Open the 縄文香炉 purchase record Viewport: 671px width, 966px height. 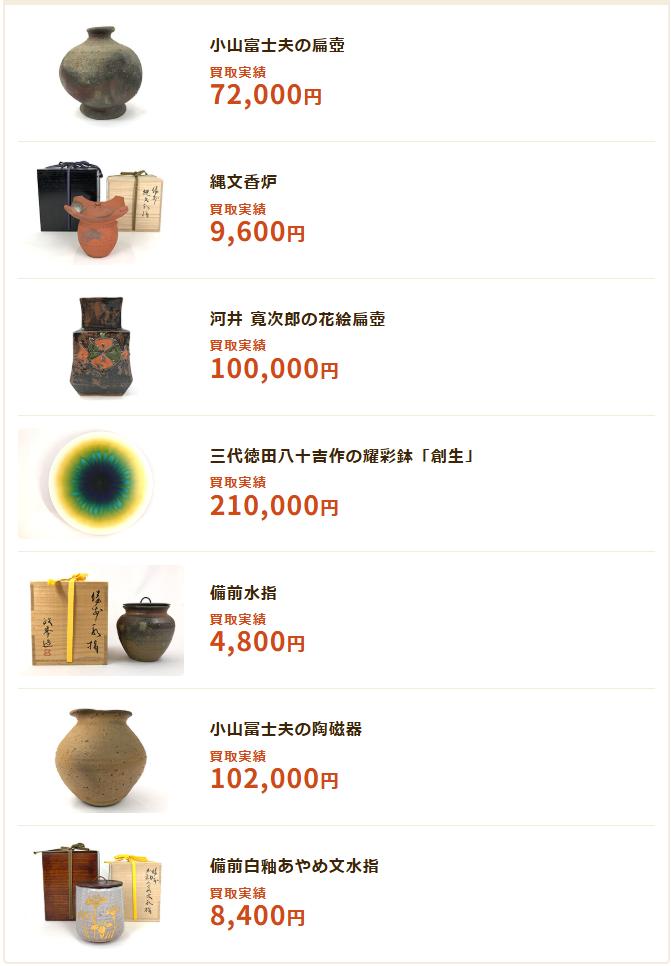tap(243, 182)
